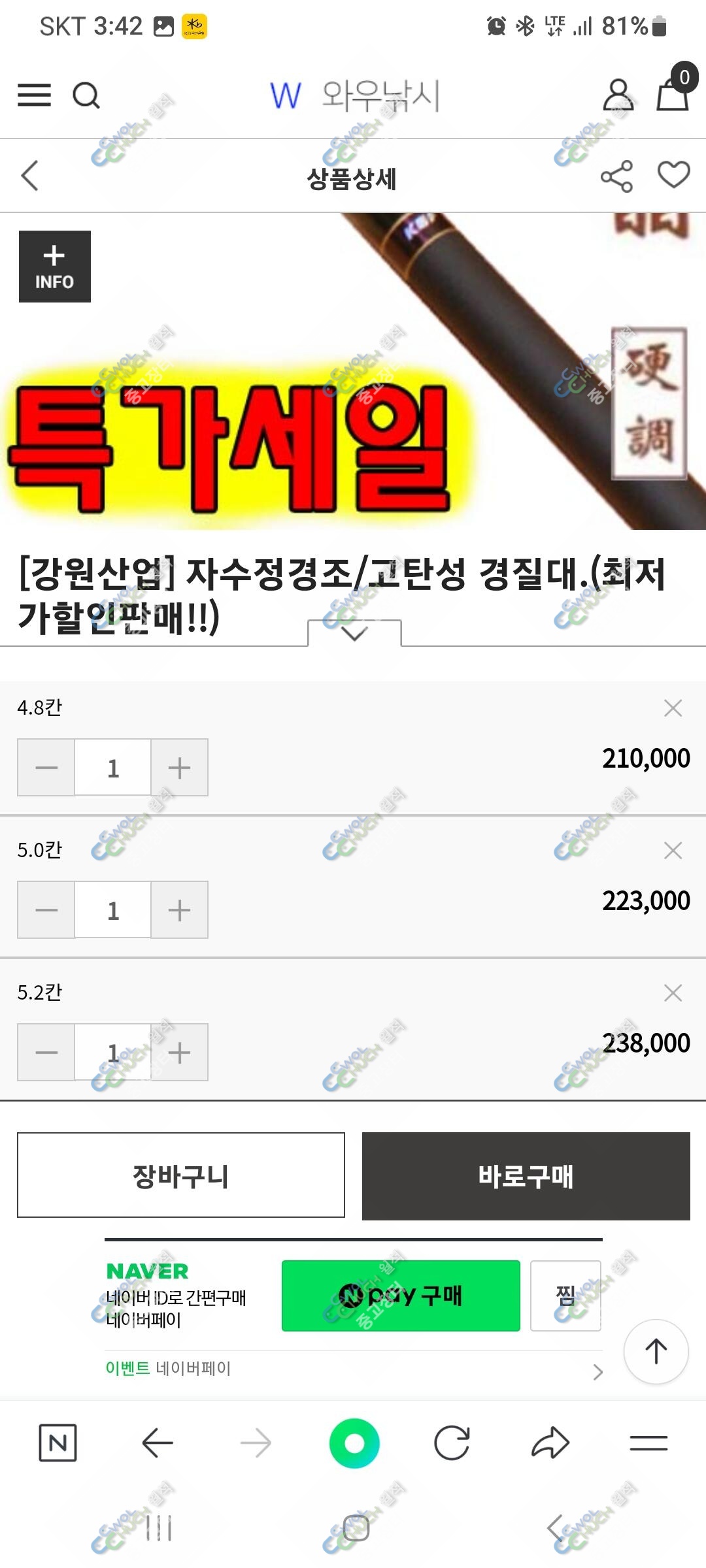This screenshot has width=706, height=1568.
Task: Remove the 4.8칸 option
Action: click(x=673, y=708)
